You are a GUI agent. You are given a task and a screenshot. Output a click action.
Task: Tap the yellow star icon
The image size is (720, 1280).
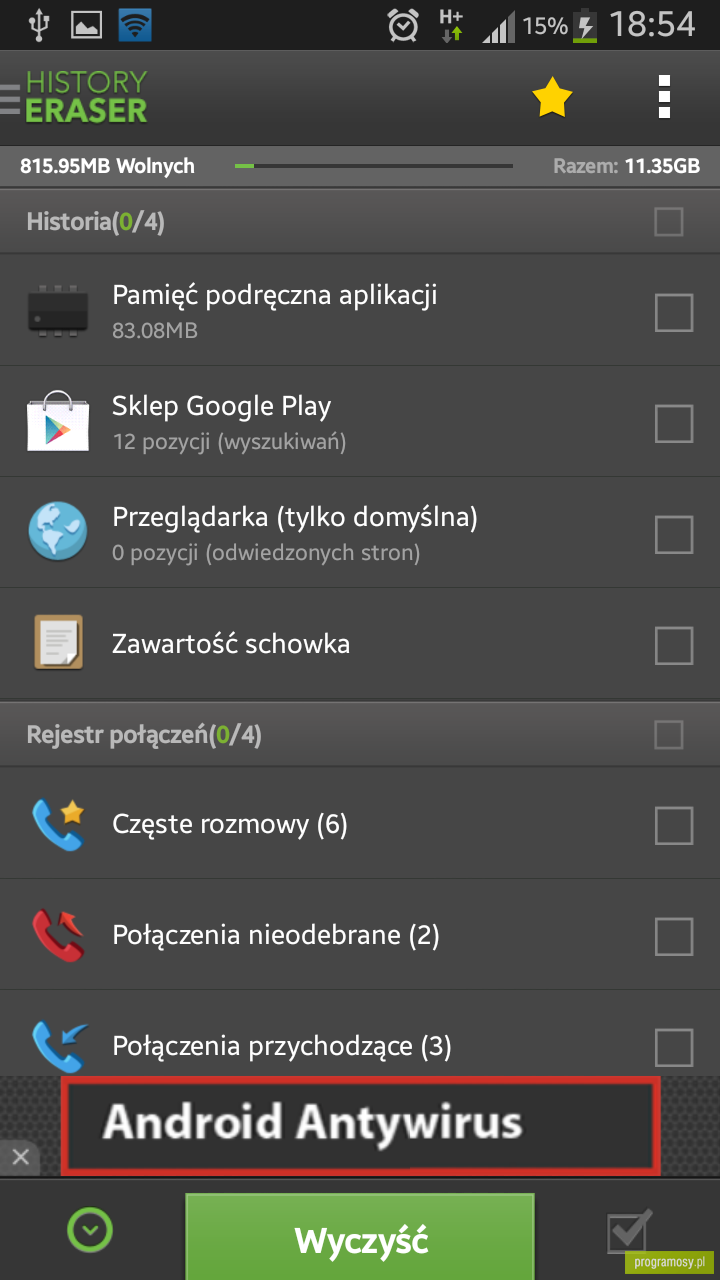click(x=552, y=98)
